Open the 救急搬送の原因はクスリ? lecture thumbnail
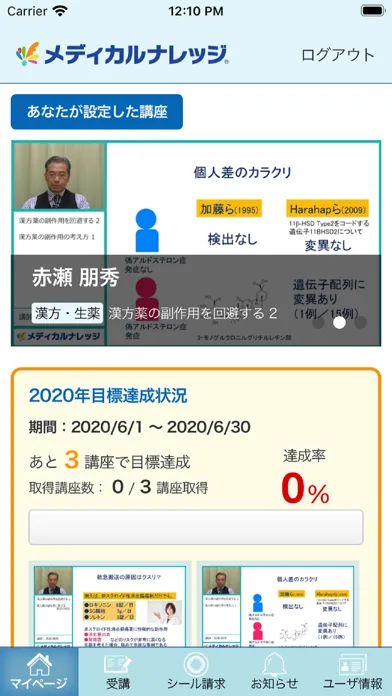This screenshot has height=696, width=392. click(110, 606)
